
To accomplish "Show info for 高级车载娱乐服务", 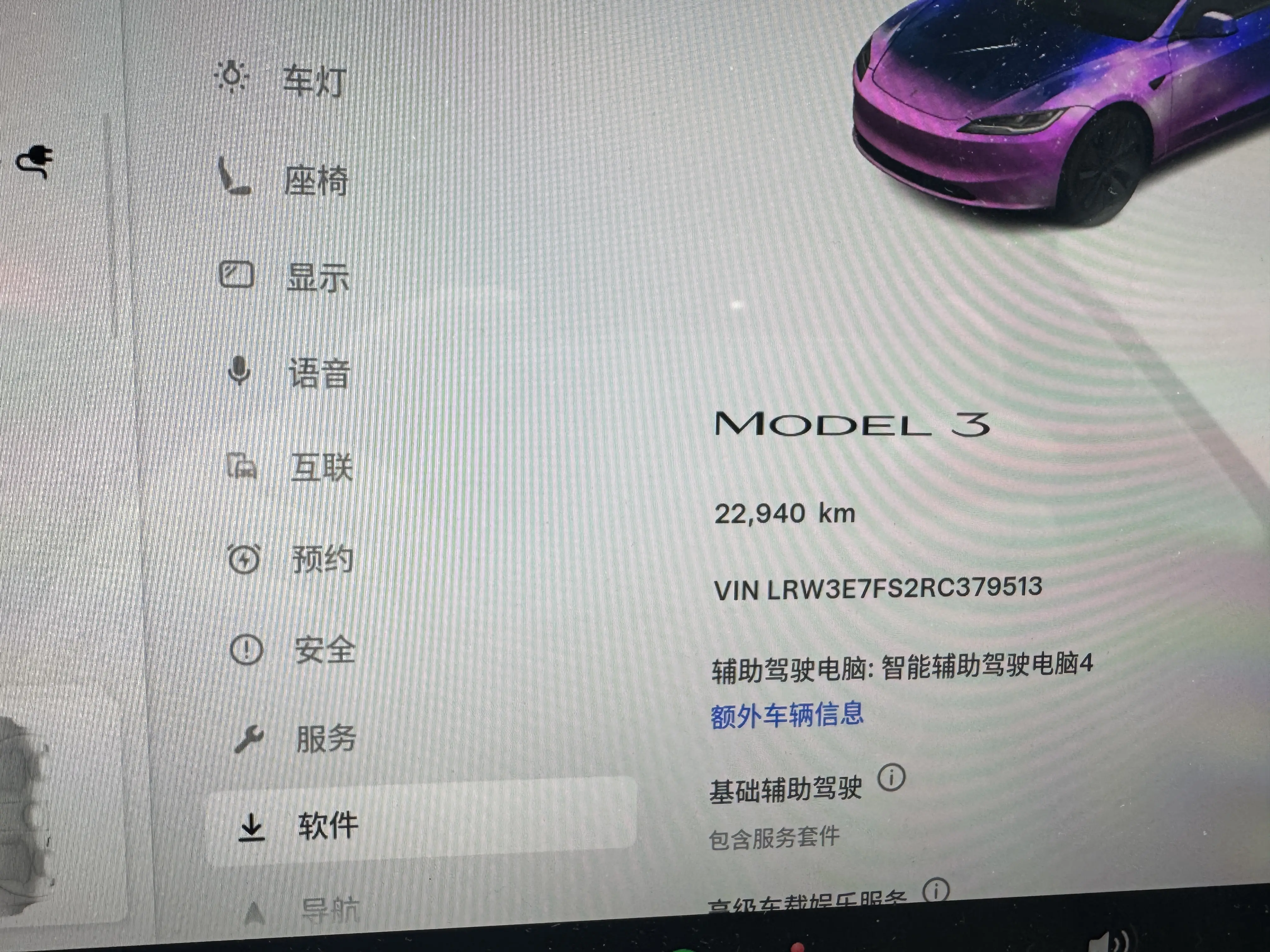I will pyautogui.click(x=936, y=891).
